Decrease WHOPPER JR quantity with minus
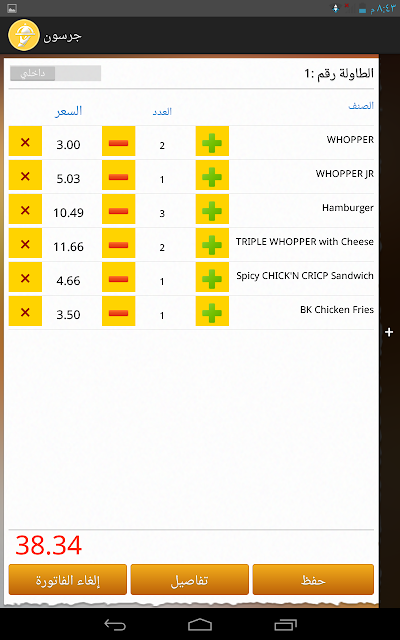 (x=118, y=176)
